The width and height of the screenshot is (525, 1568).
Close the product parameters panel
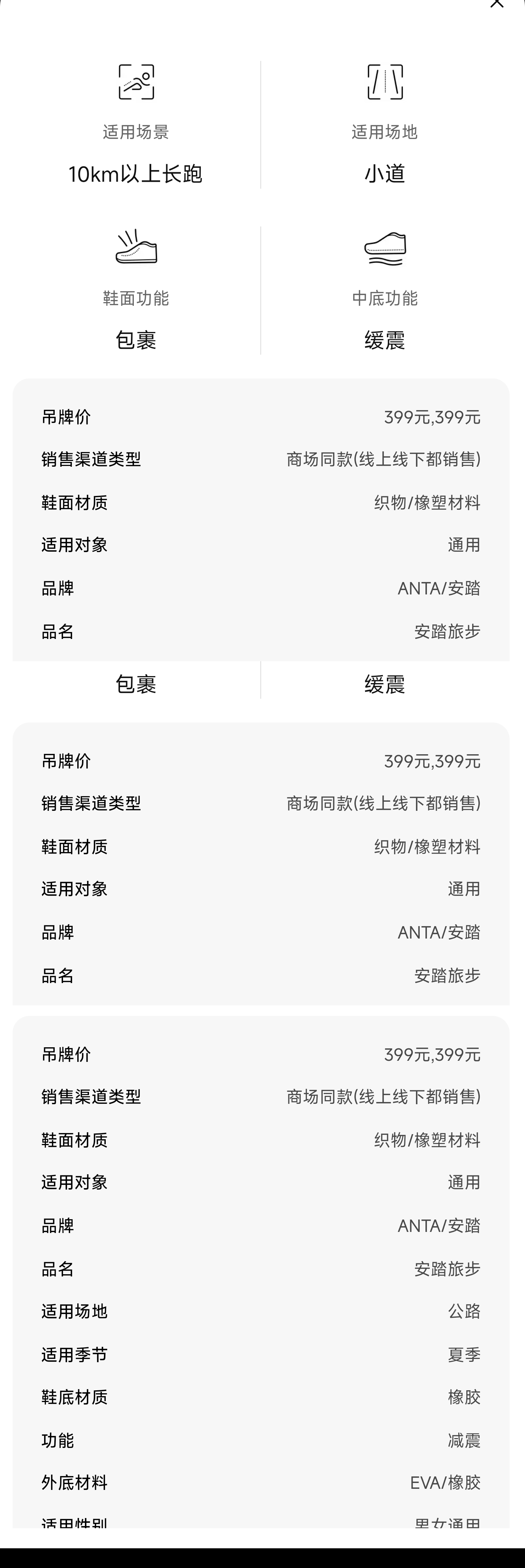[x=497, y=3]
